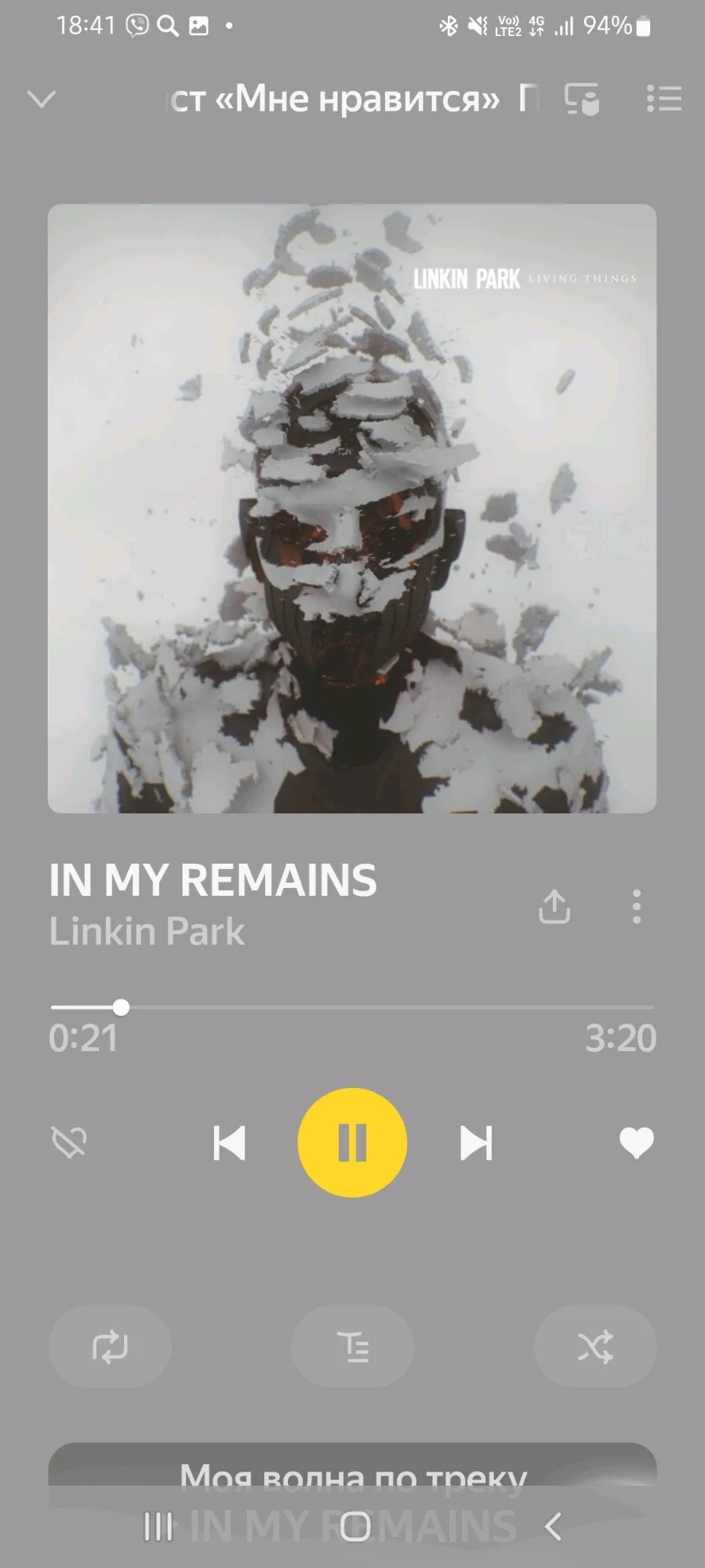
Task: Tap the playback progress bar
Action: tap(353, 1007)
